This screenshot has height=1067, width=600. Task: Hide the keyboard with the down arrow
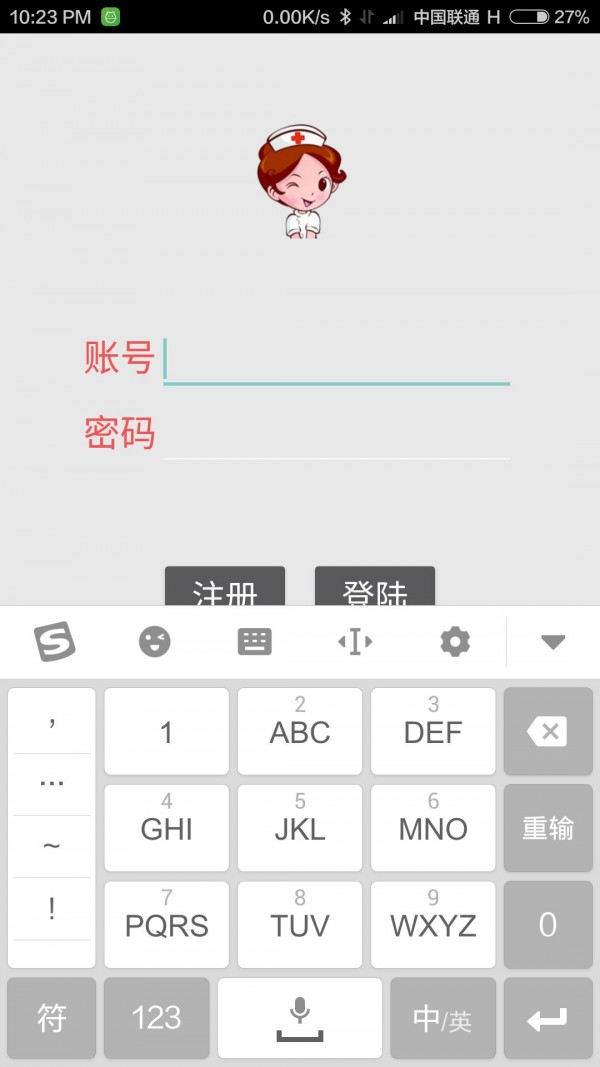pyautogui.click(x=553, y=641)
